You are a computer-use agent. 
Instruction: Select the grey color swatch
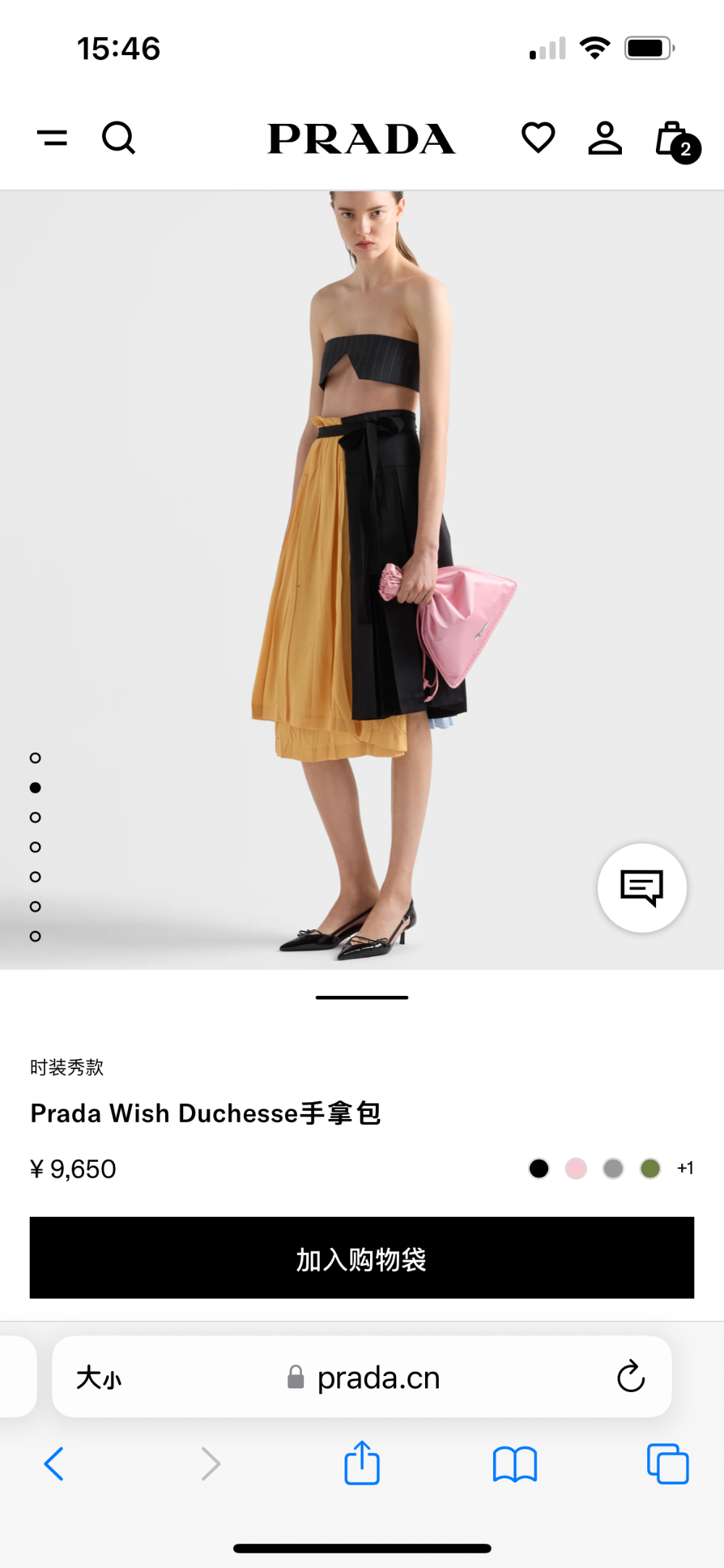click(x=613, y=1168)
